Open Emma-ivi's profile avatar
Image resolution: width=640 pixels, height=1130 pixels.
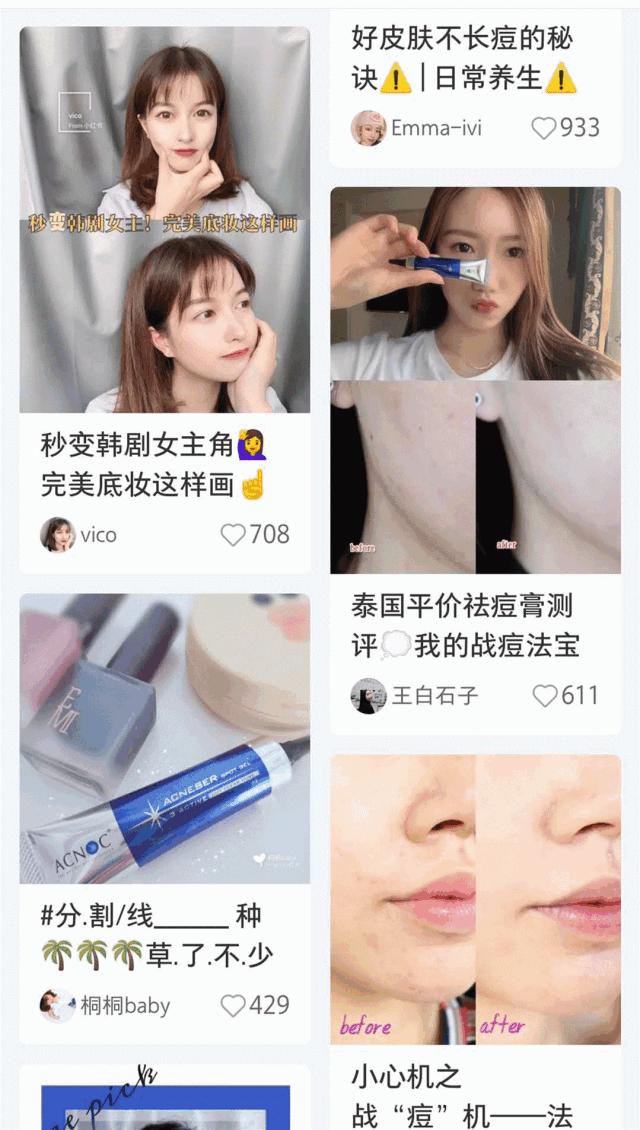coord(368,128)
